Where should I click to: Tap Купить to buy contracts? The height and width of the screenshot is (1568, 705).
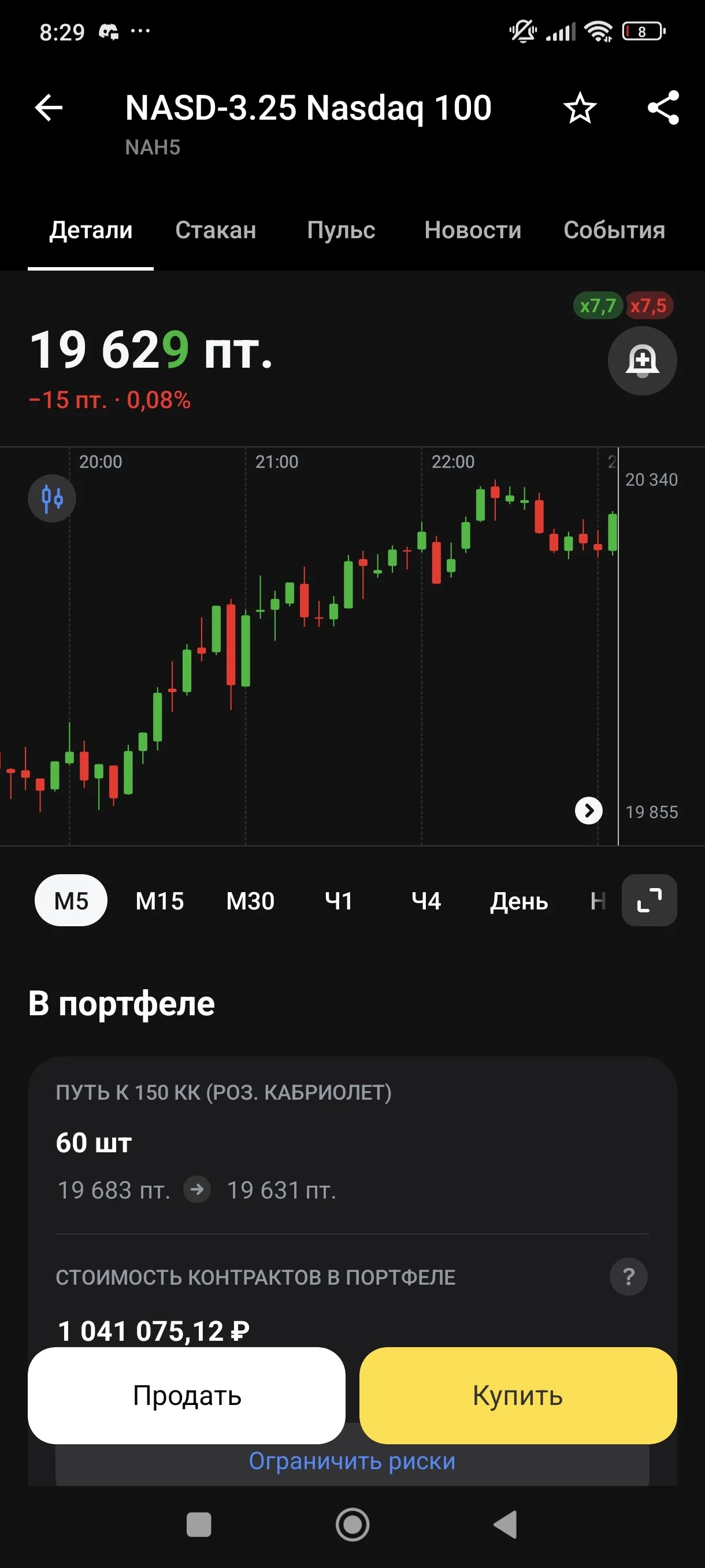(518, 1395)
